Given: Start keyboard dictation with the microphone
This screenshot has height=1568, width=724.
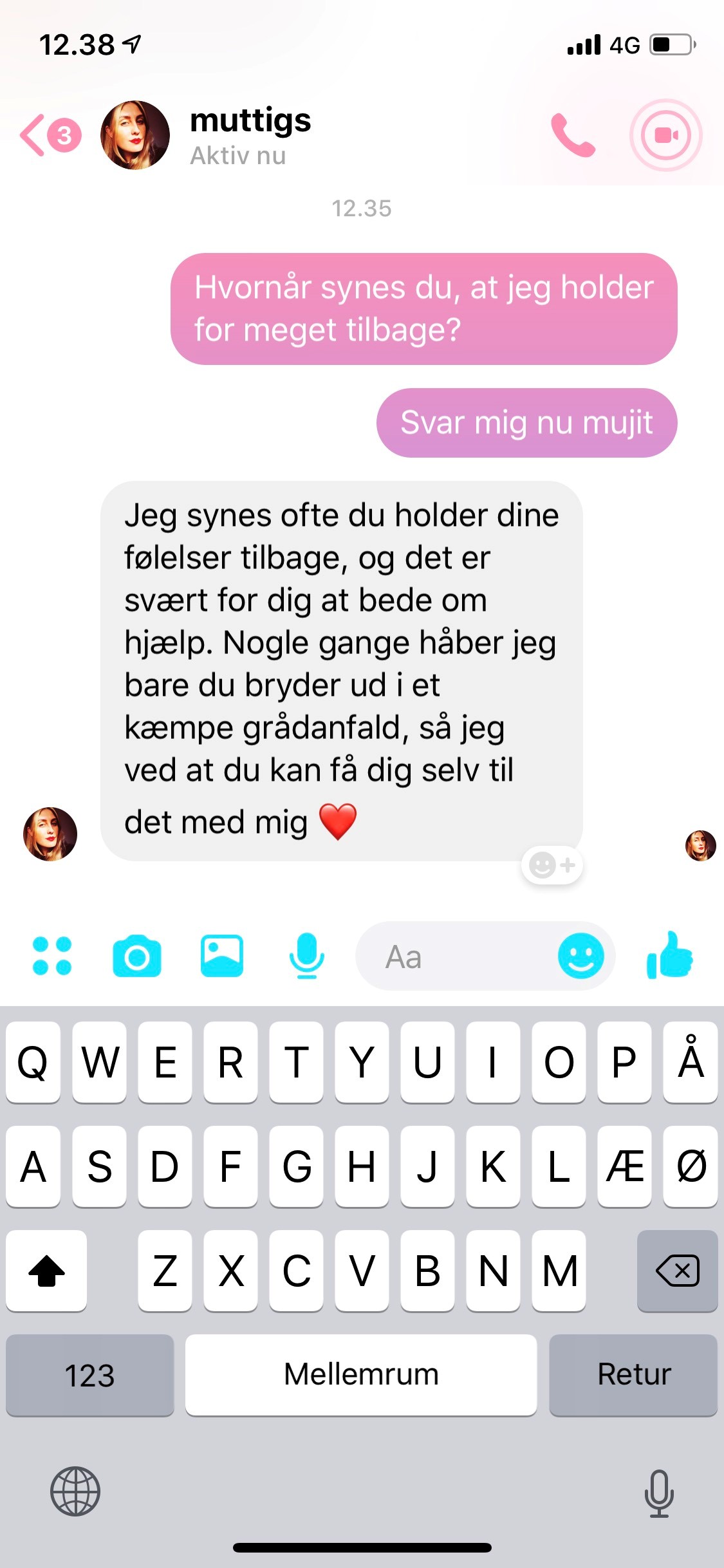Looking at the screenshot, I should tap(658, 1493).
